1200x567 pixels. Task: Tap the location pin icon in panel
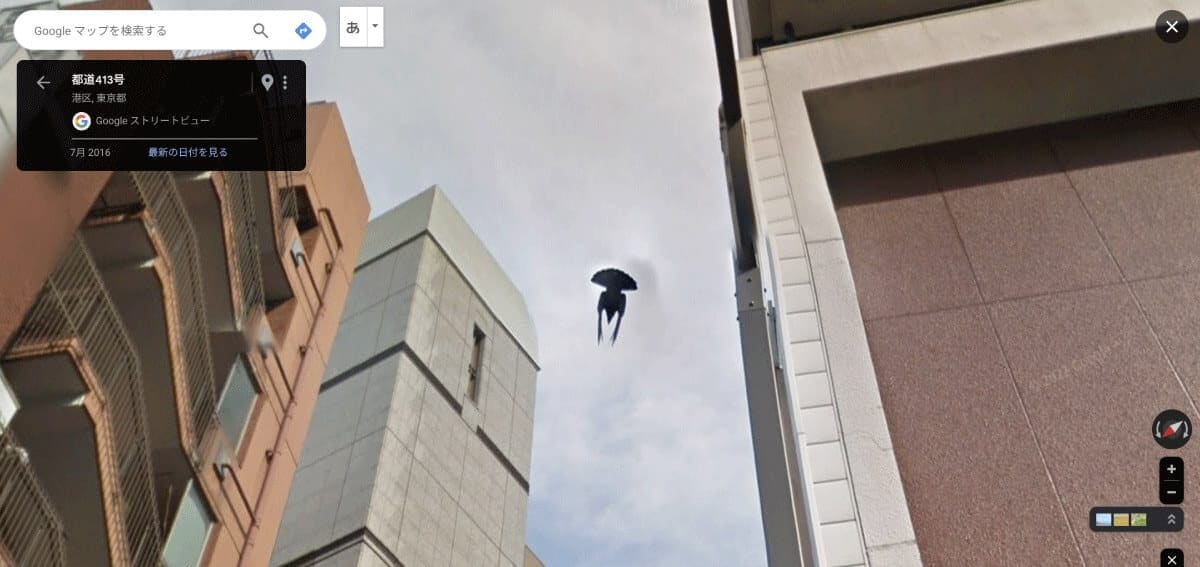coord(267,83)
